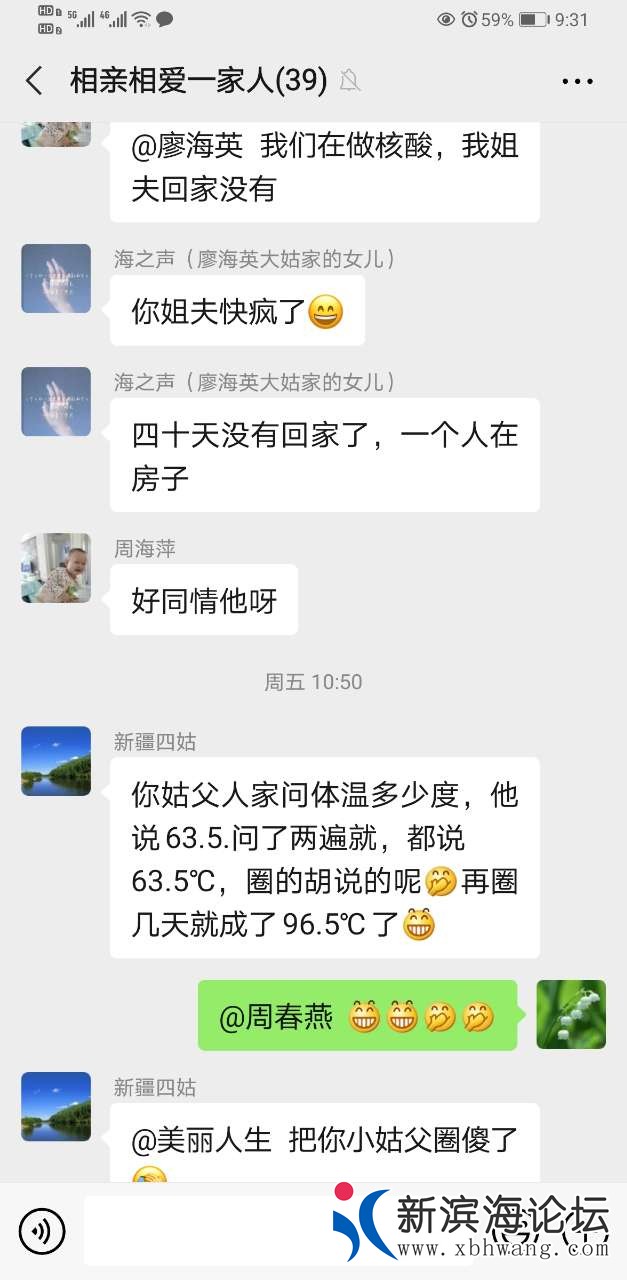This screenshot has height=1280, width=627.
Task: Switch to voice message input
Action: click(x=42, y=1231)
